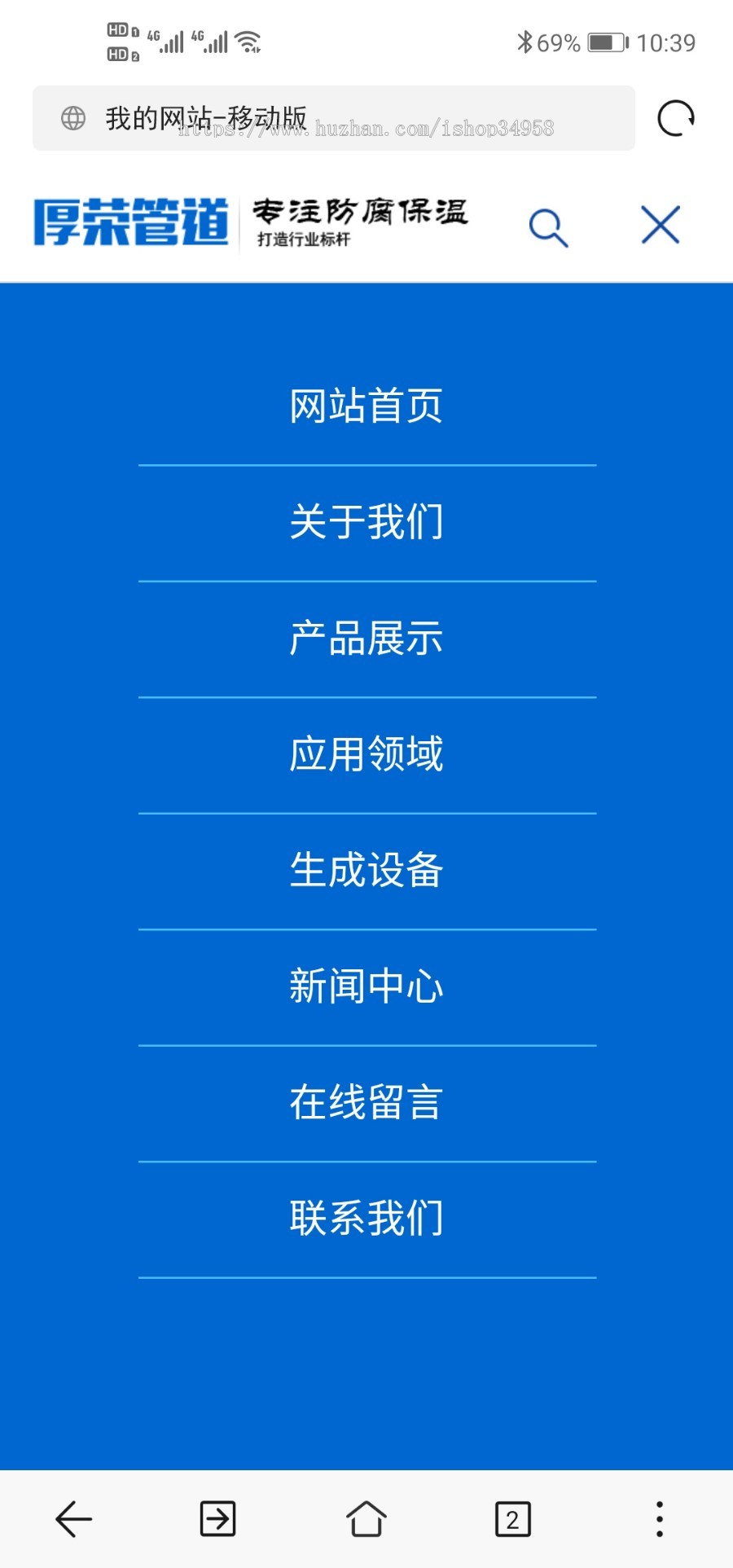Go to 在线留言 page
The width and height of the screenshot is (733, 1568).
pyautogui.click(x=366, y=1102)
